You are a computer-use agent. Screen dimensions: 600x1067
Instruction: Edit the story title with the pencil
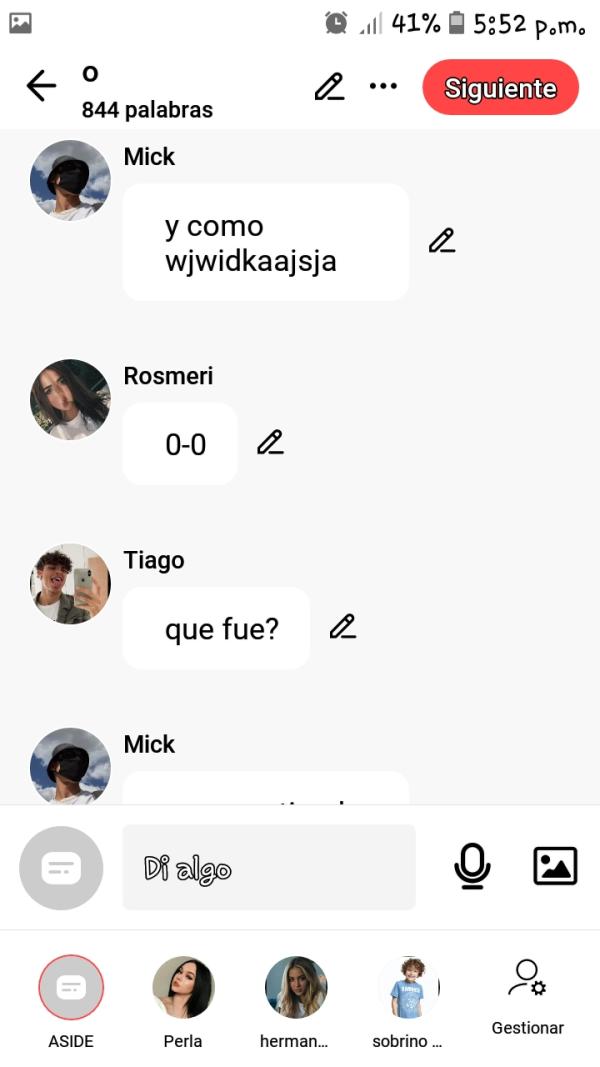[x=329, y=87]
